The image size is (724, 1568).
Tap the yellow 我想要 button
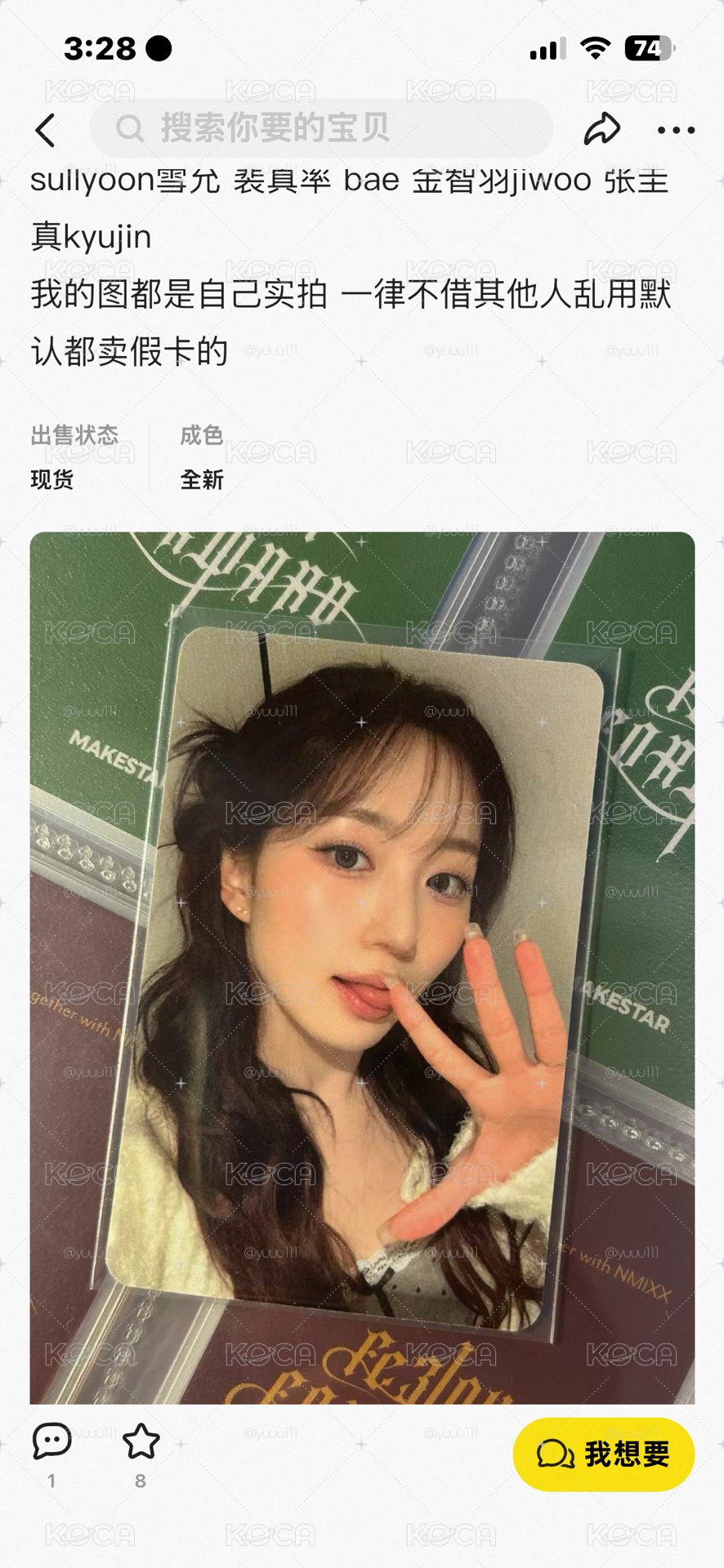click(604, 1454)
